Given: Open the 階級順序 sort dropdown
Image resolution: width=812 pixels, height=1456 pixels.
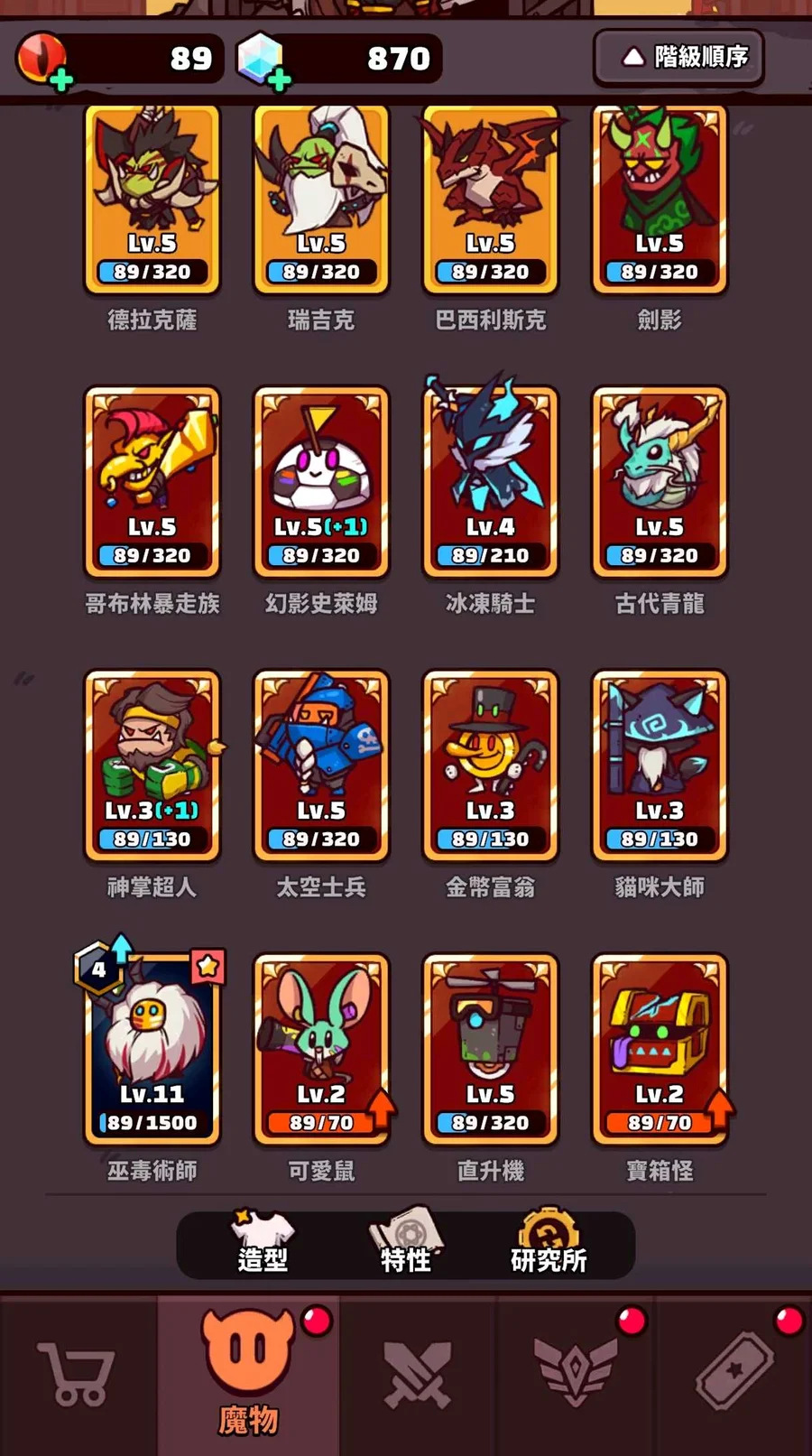Looking at the screenshot, I should coord(678,58).
